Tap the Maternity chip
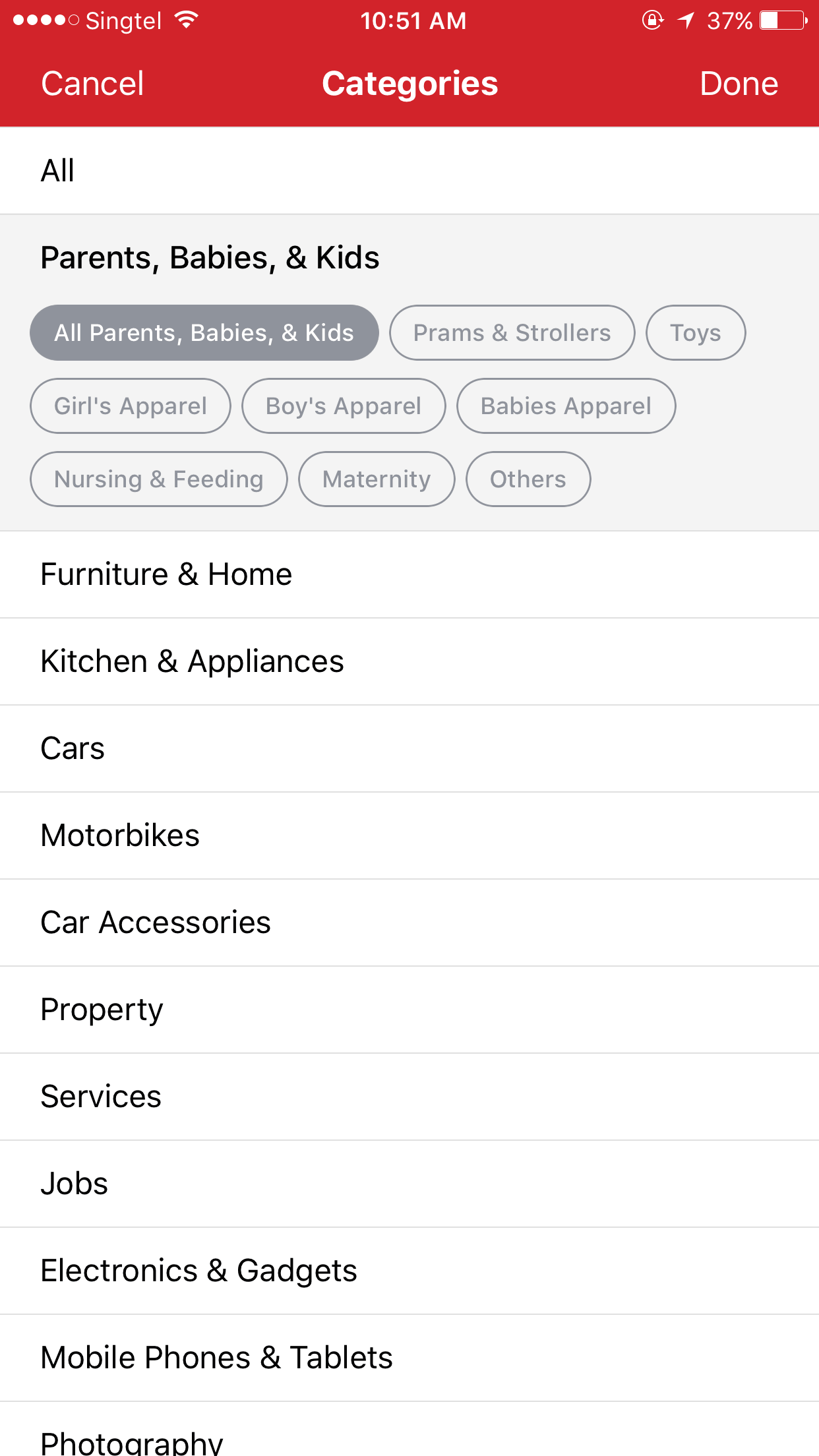The width and height of the screenshot is (819, 1456). click(x=377, y=479)
